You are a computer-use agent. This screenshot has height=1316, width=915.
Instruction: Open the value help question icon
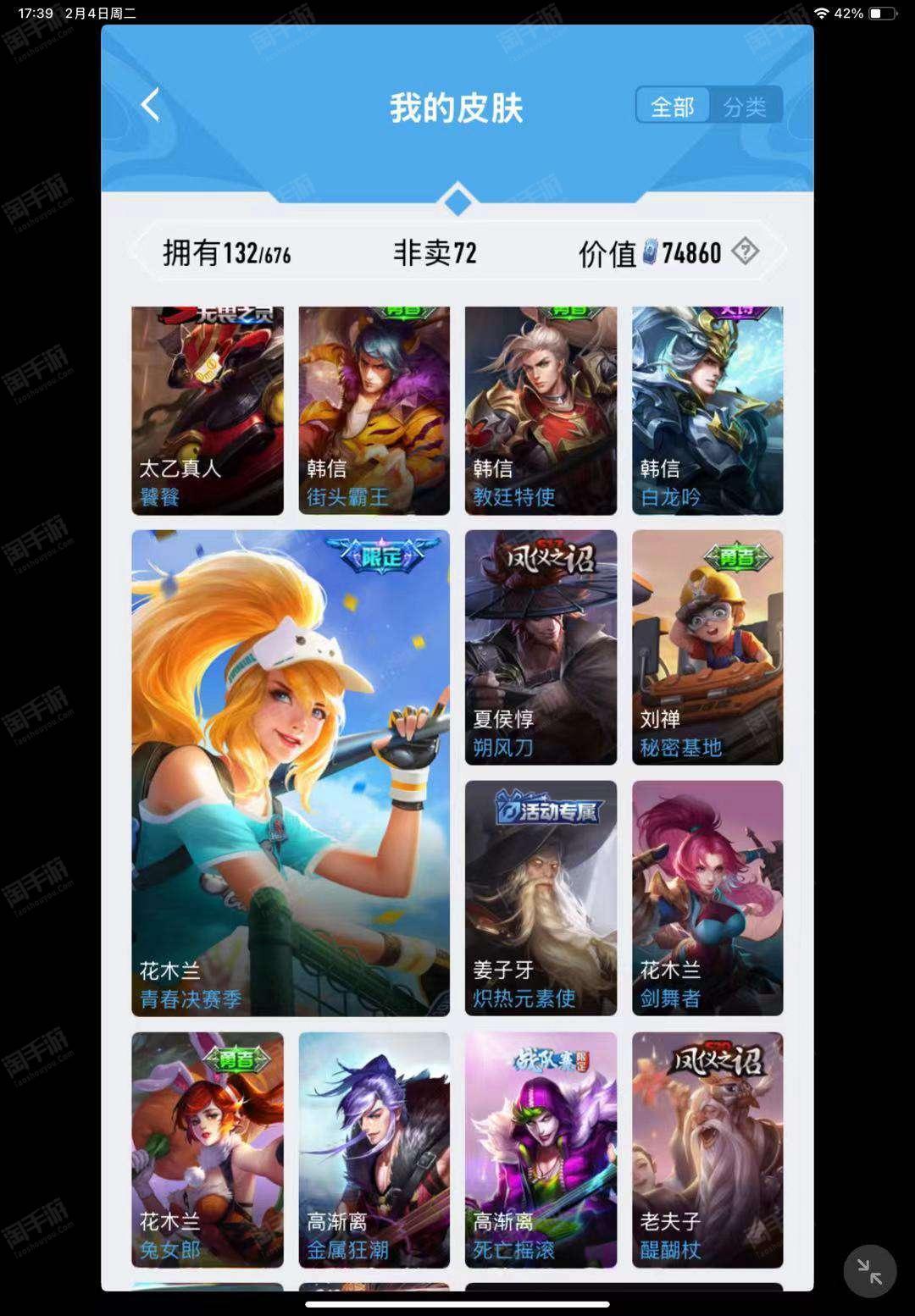745,252
